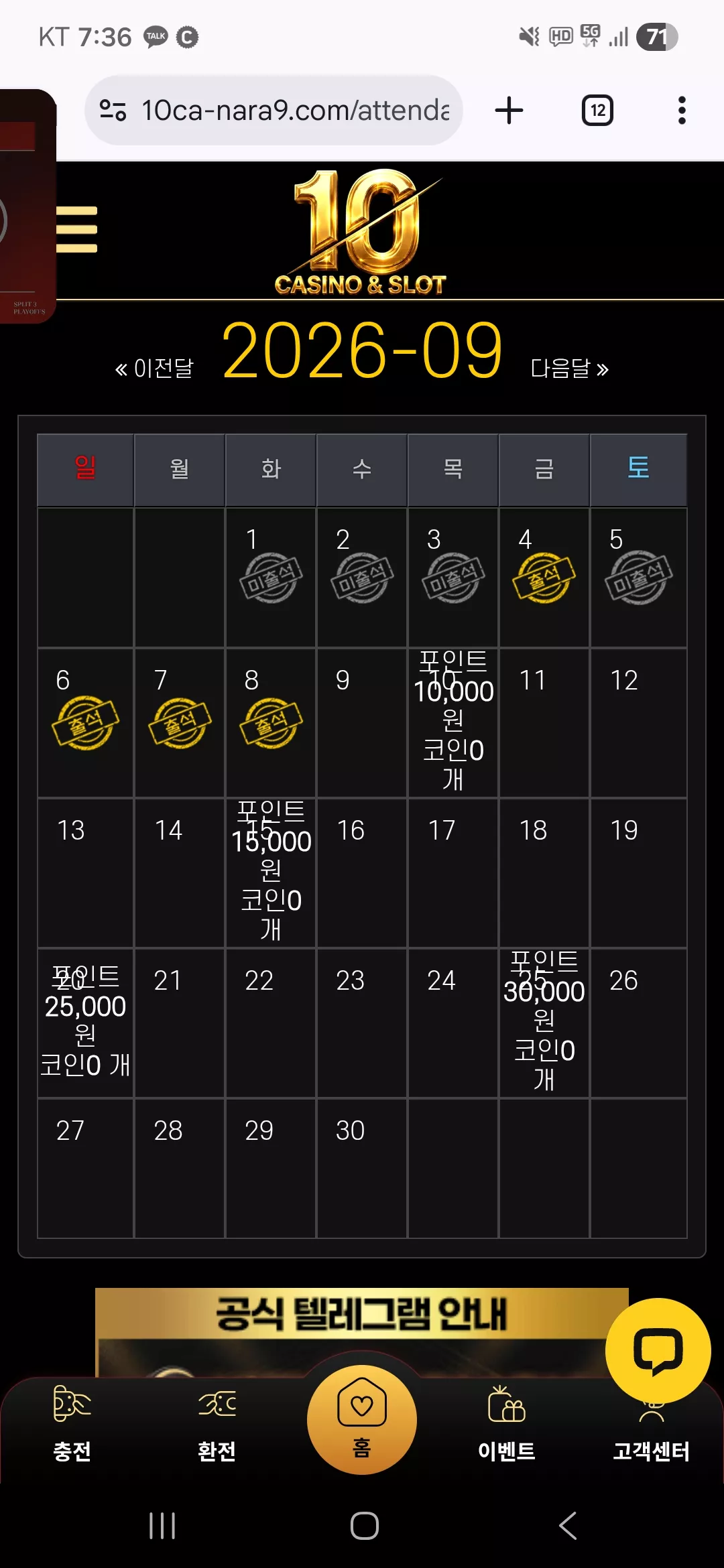This screenshot has width=724, height=1568.
Task: Go to next month via 다음달
Action: tap(570, 369)
